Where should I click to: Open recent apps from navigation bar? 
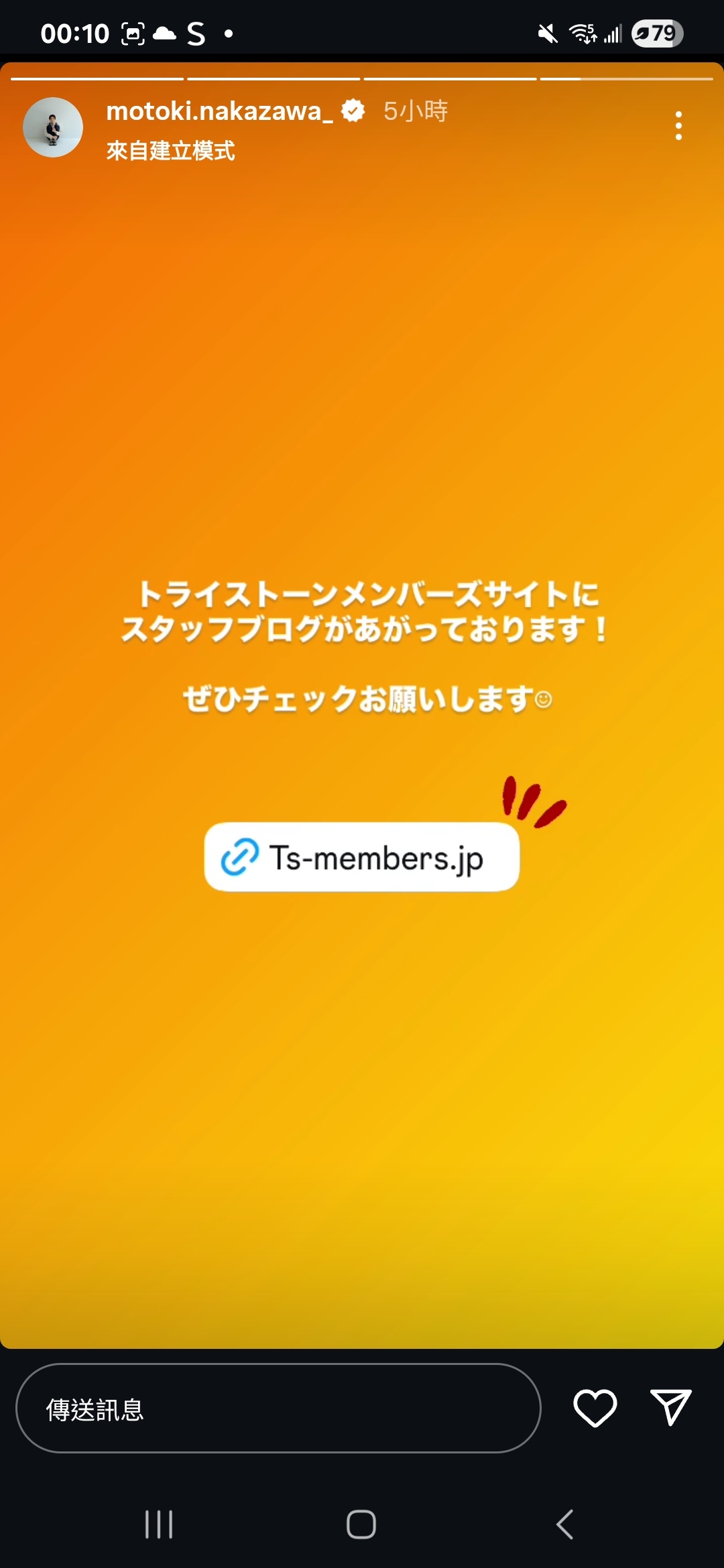pyautogui.click(x=159, y=1524)
